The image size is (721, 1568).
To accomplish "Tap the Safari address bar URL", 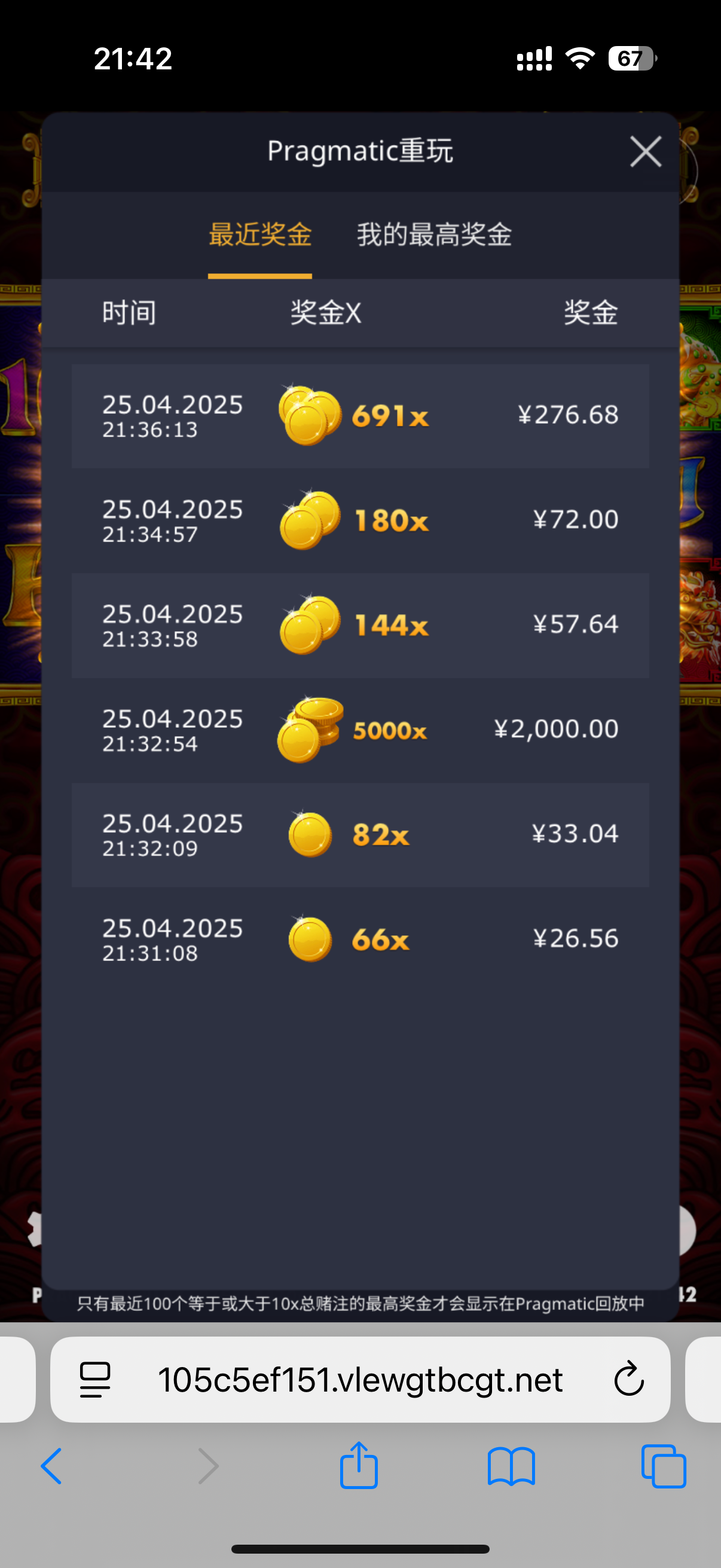I will (x=360, y=1379).
